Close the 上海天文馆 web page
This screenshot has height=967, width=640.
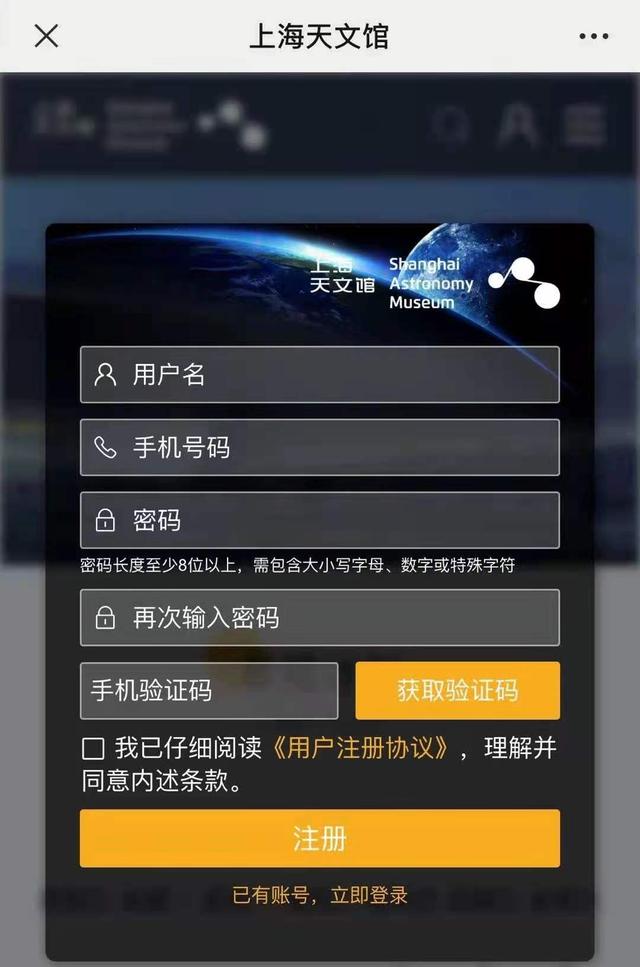point(46,36)
